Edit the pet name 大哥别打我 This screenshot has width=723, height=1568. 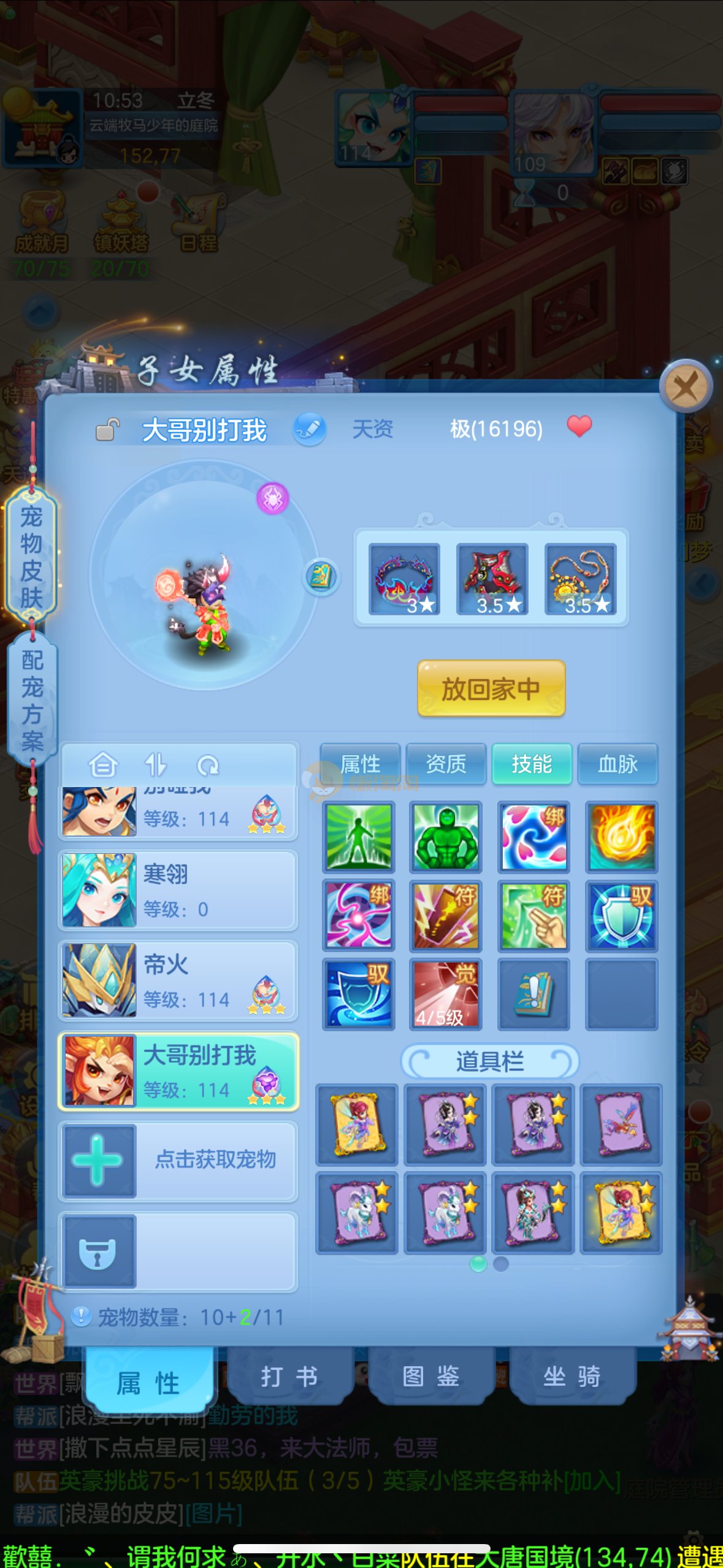(310, 429)
